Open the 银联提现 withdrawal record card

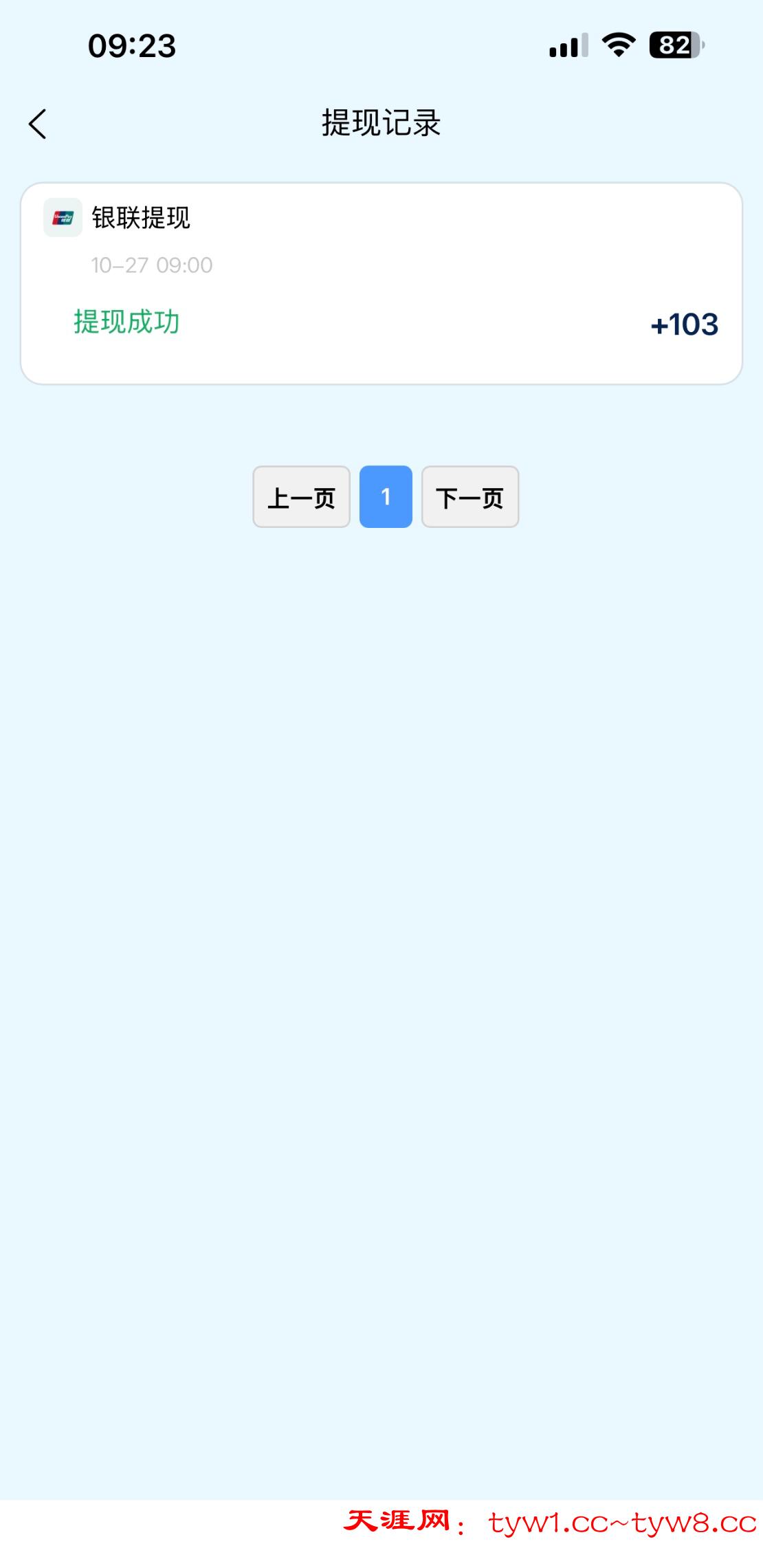point(381,283)
